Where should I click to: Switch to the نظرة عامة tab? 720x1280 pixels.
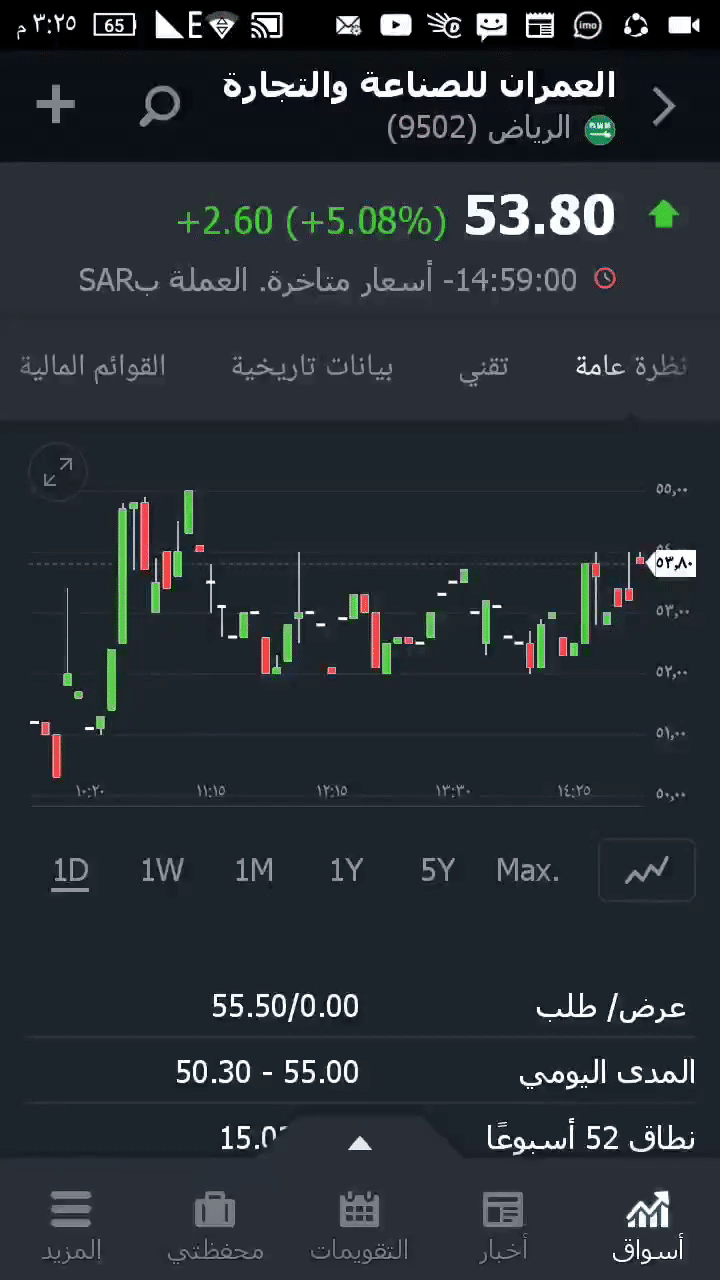tap(630, 366)
